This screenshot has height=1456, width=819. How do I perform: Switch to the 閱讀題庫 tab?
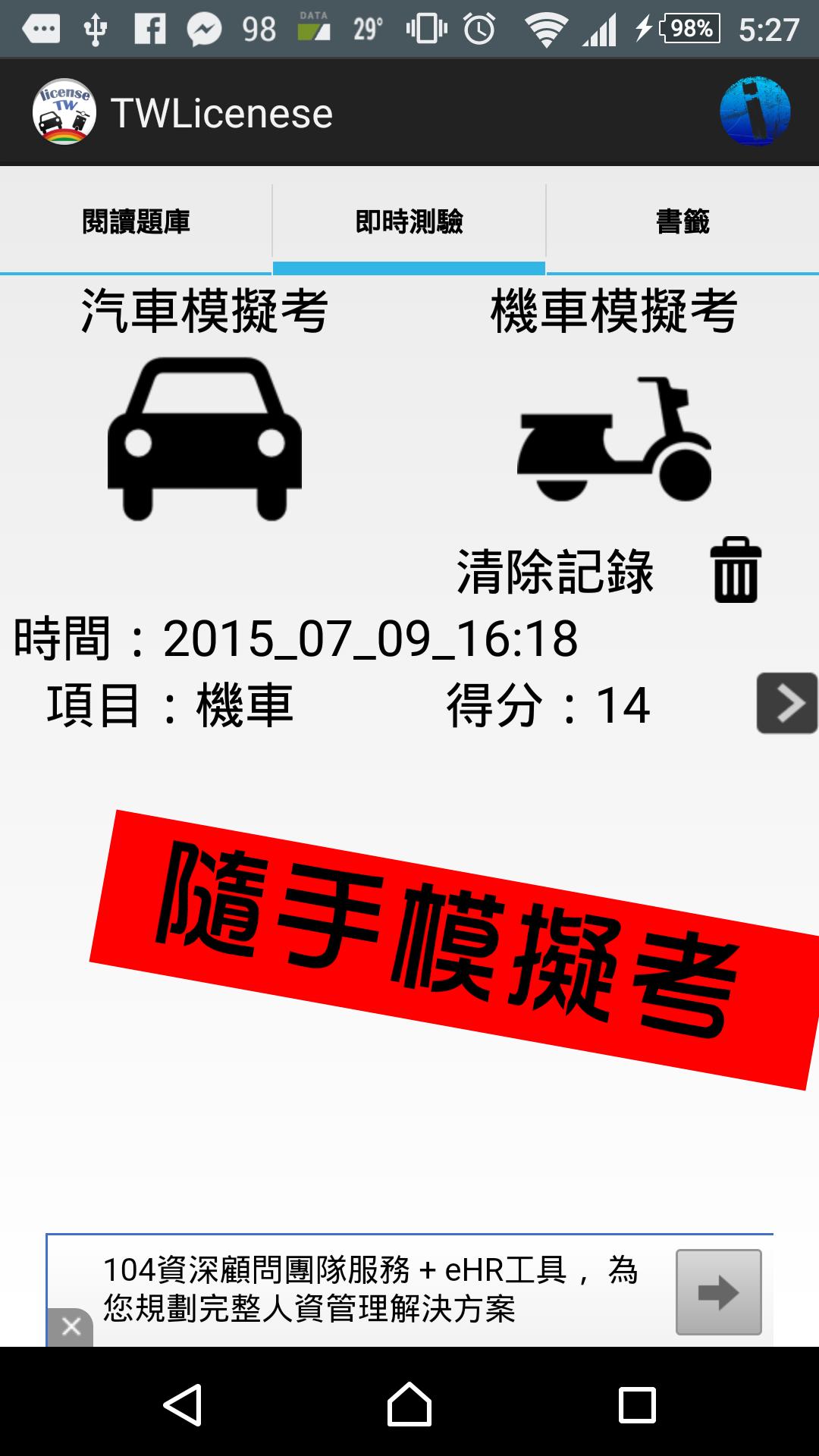(136, 222)
